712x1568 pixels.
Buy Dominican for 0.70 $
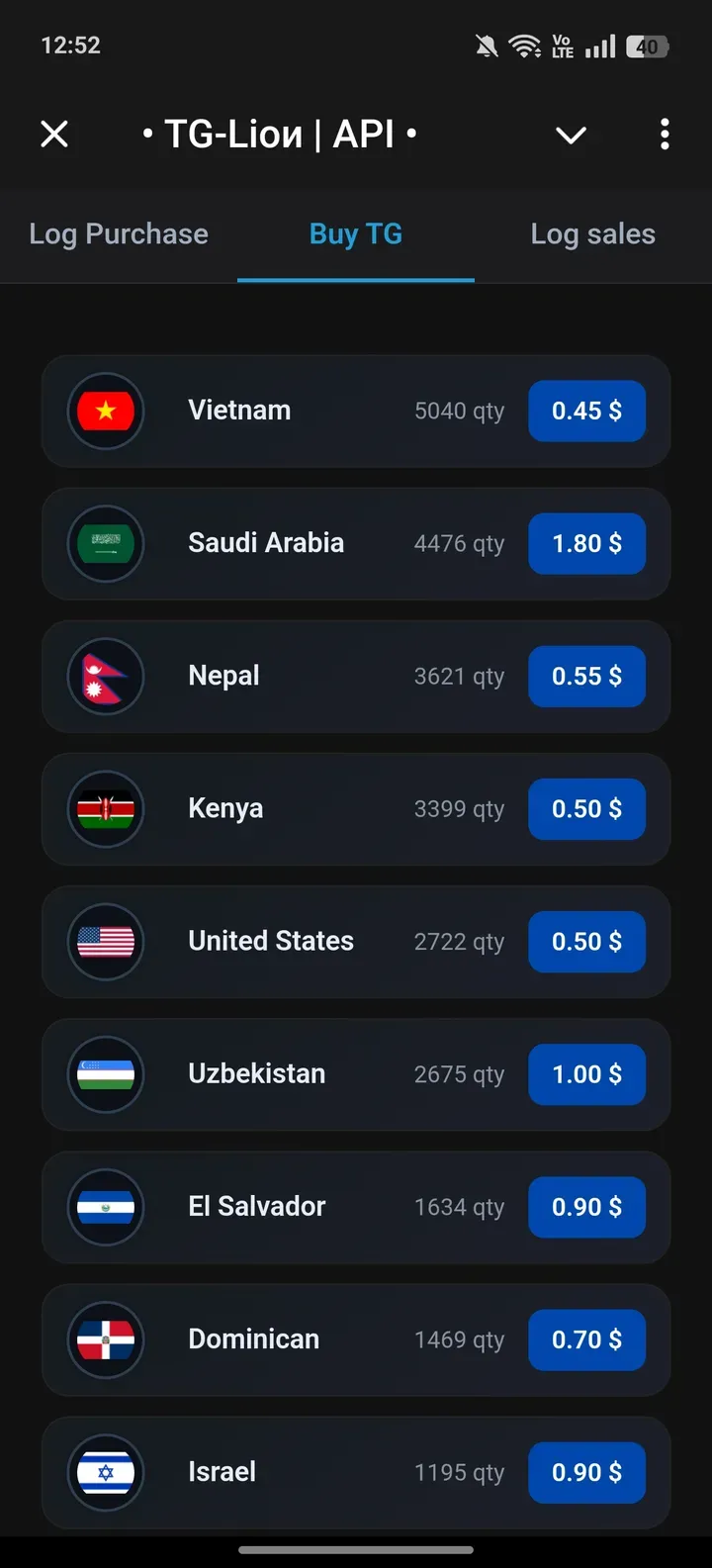586,1338
